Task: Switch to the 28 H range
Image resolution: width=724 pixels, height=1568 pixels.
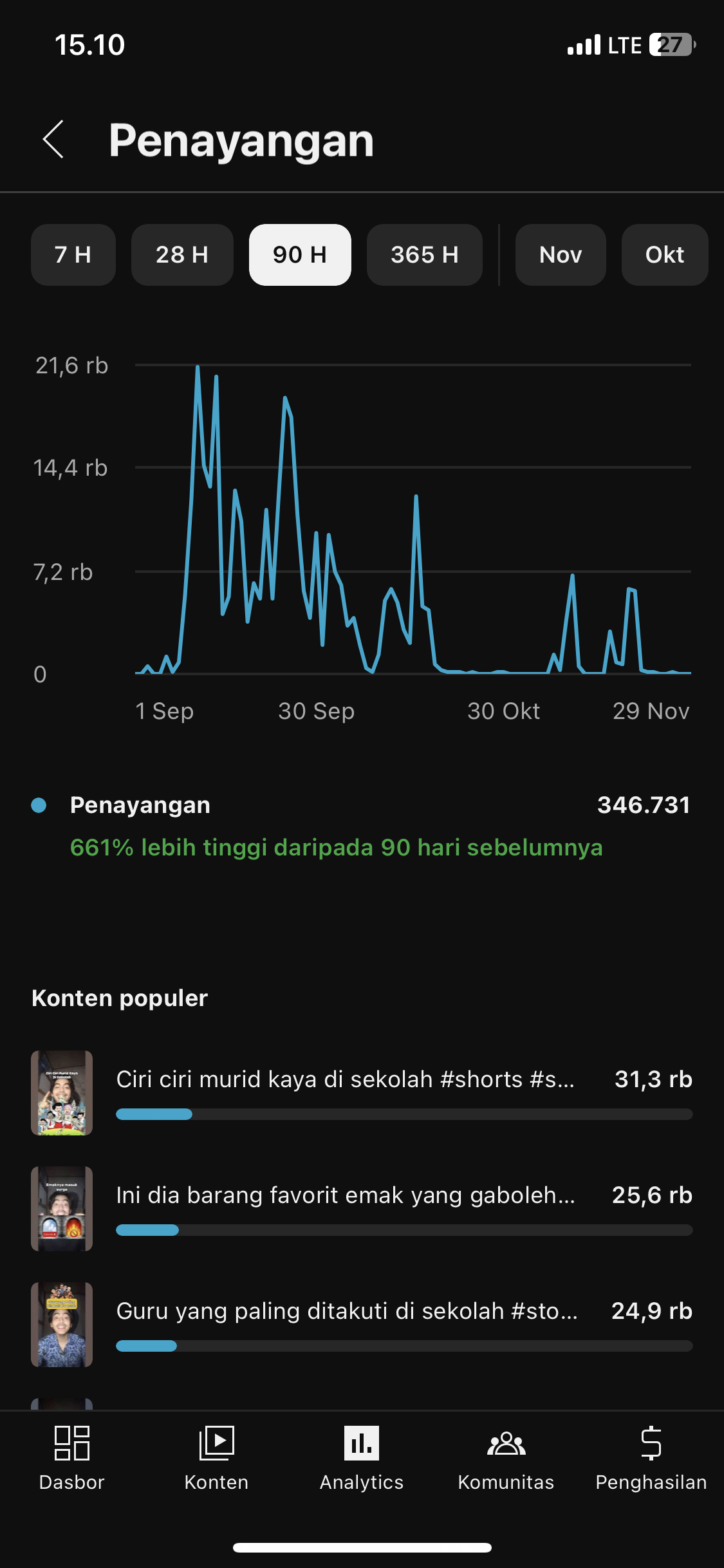Action: tap(182, 255)
